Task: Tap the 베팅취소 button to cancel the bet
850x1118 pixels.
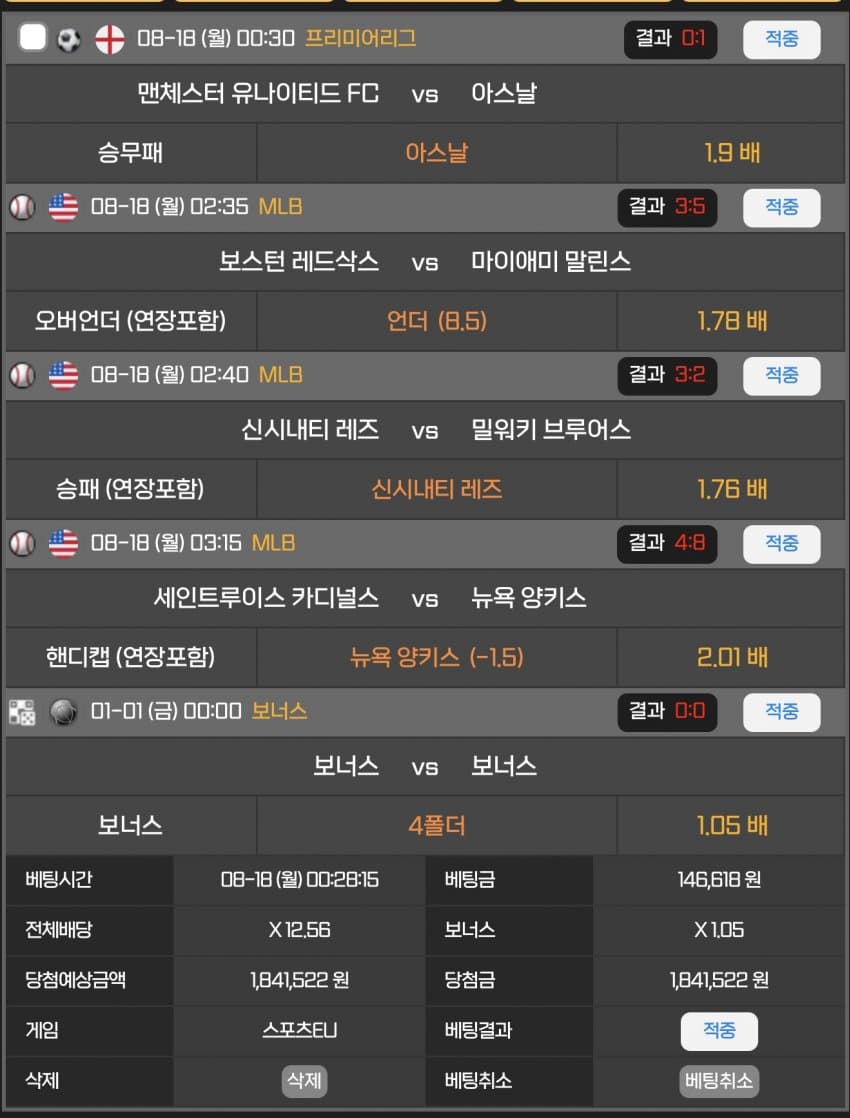Action: [718, 1081]
